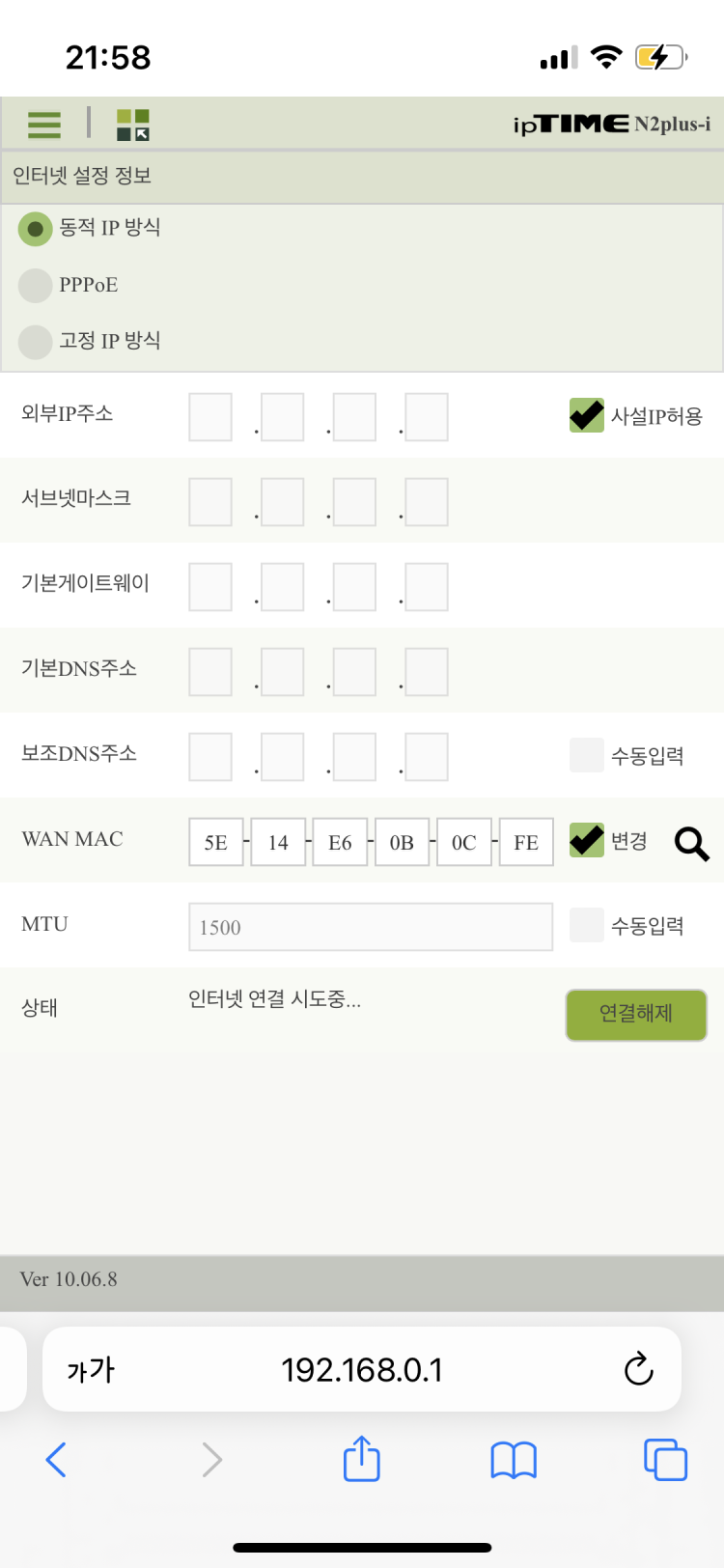Open the hamburger navigation menu
The image size is (724, 1568).
43,125
